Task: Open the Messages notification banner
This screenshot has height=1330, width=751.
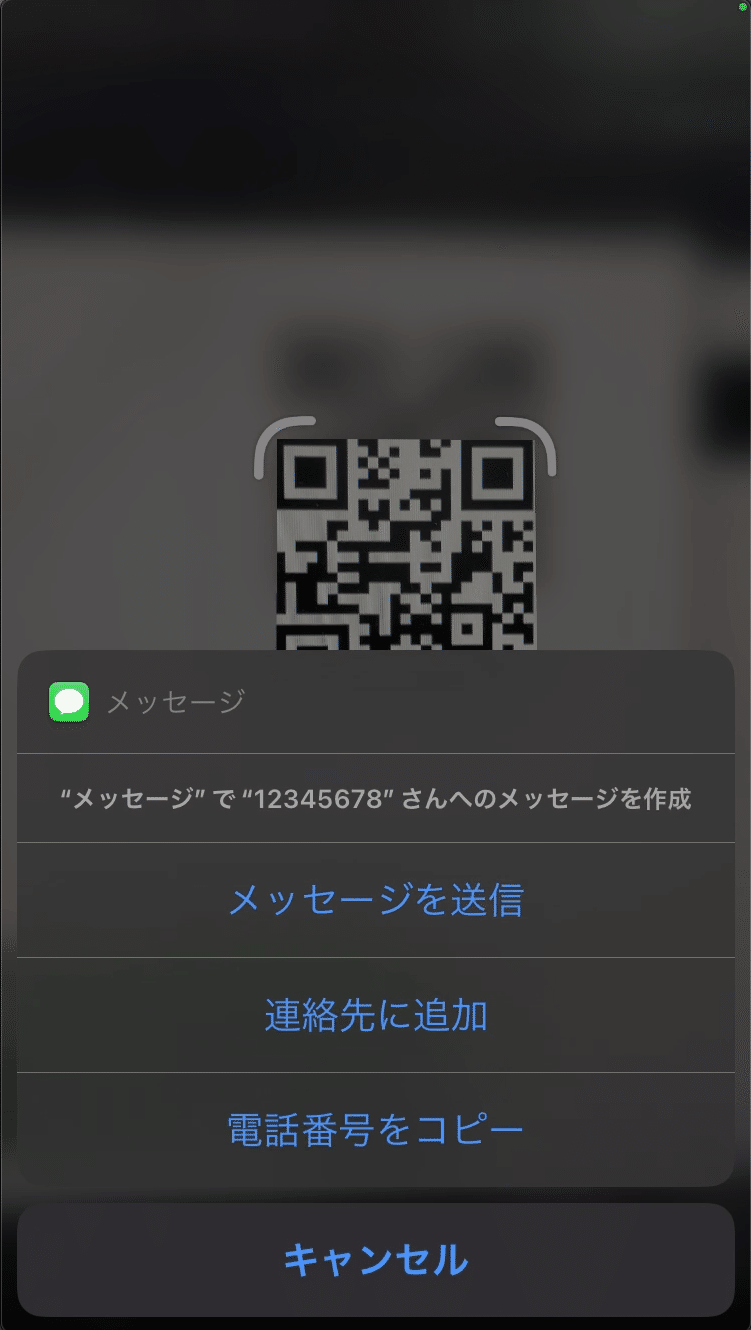Action: pos(375,702)
